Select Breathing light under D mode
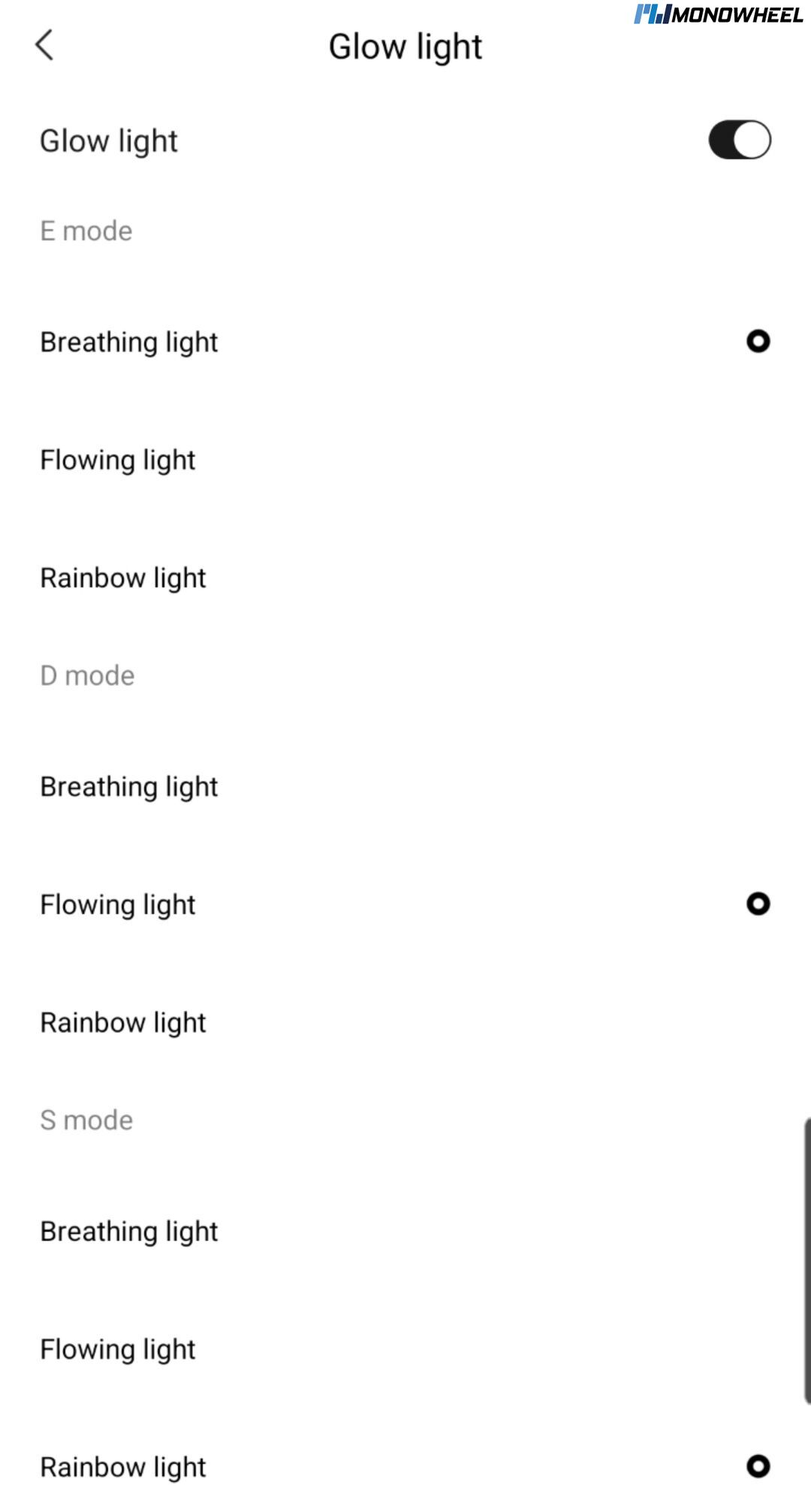The image size is (811, 1512). tap(405, 786)
